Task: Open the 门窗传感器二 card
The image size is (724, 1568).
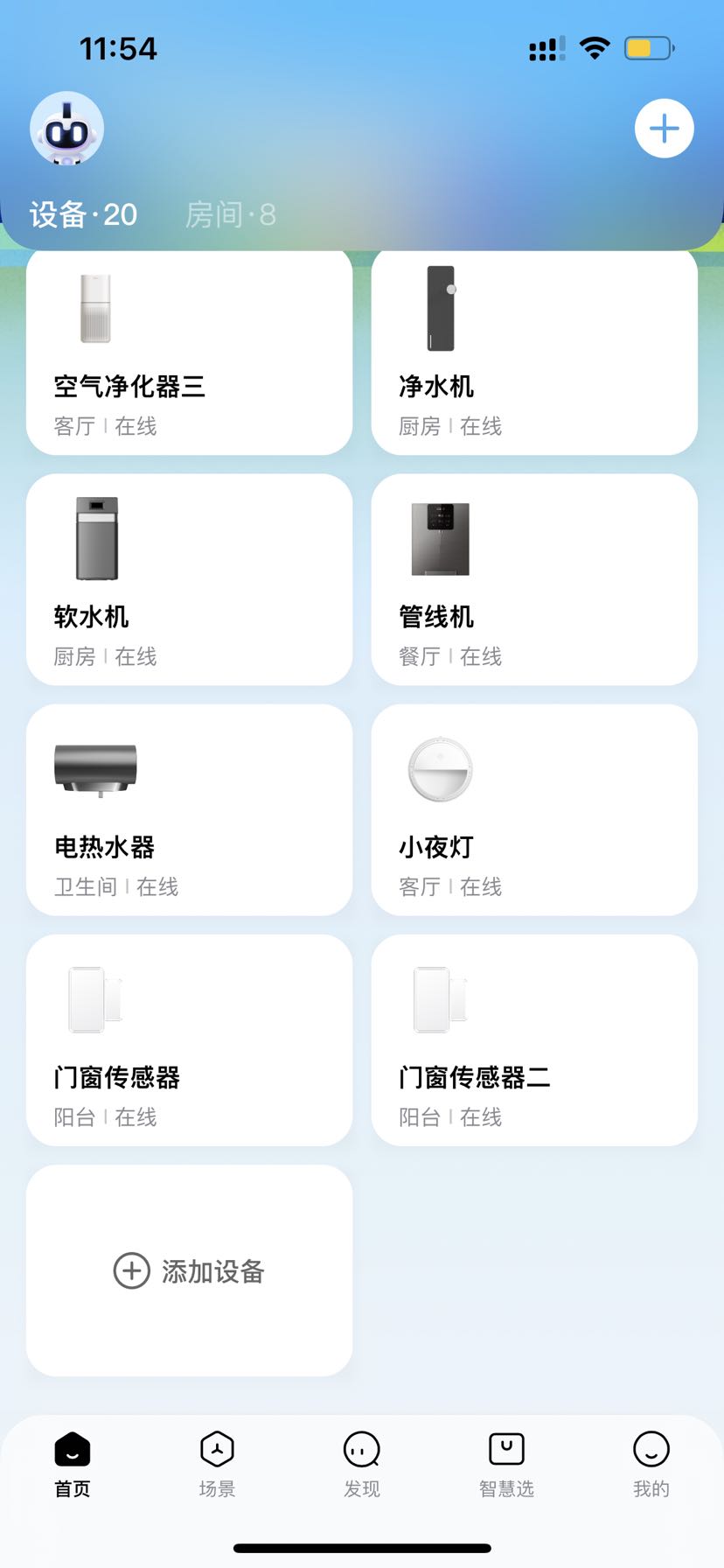Action: tap(534, 1039)
